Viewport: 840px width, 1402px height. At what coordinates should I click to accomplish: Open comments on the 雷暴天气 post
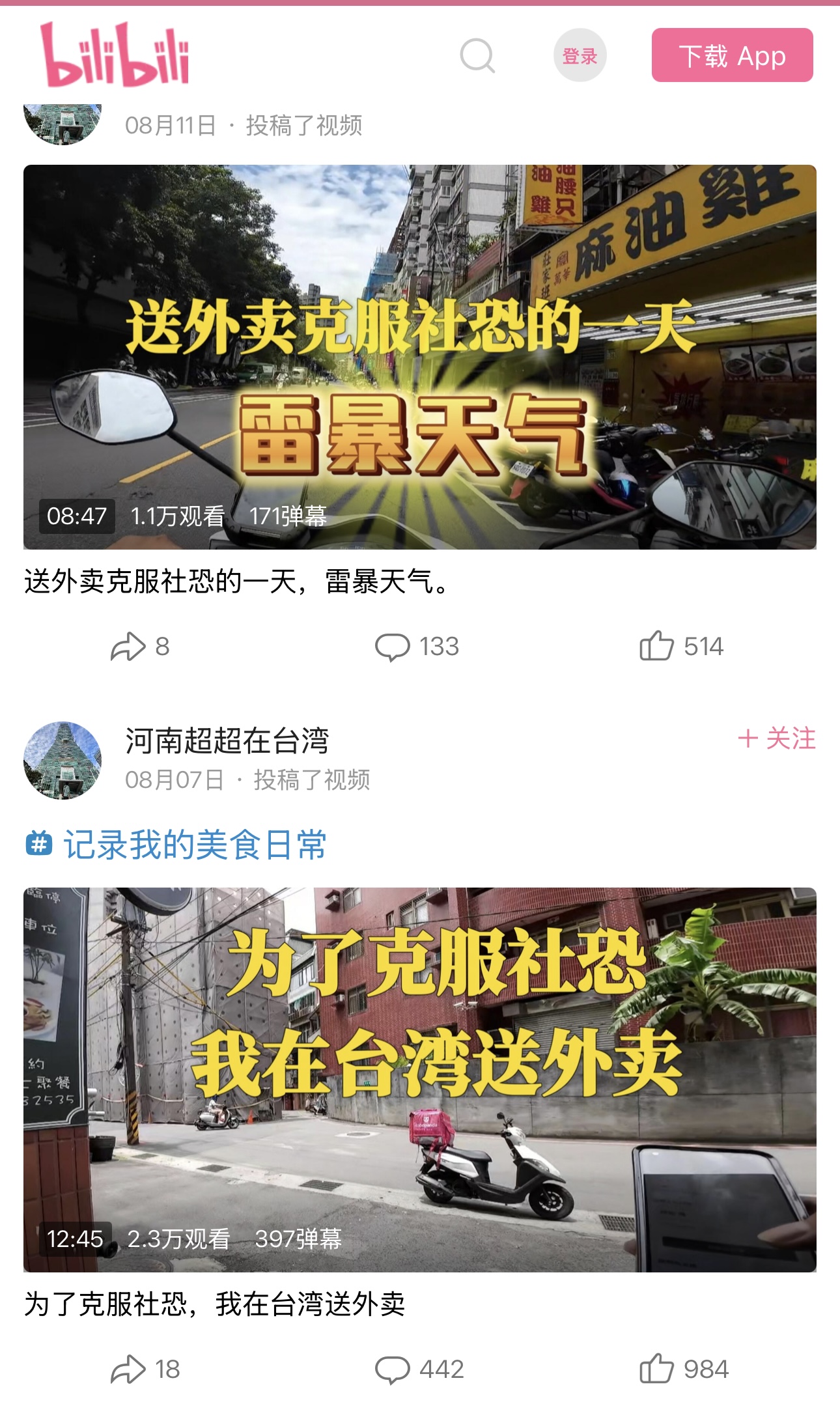click(417, 647)
